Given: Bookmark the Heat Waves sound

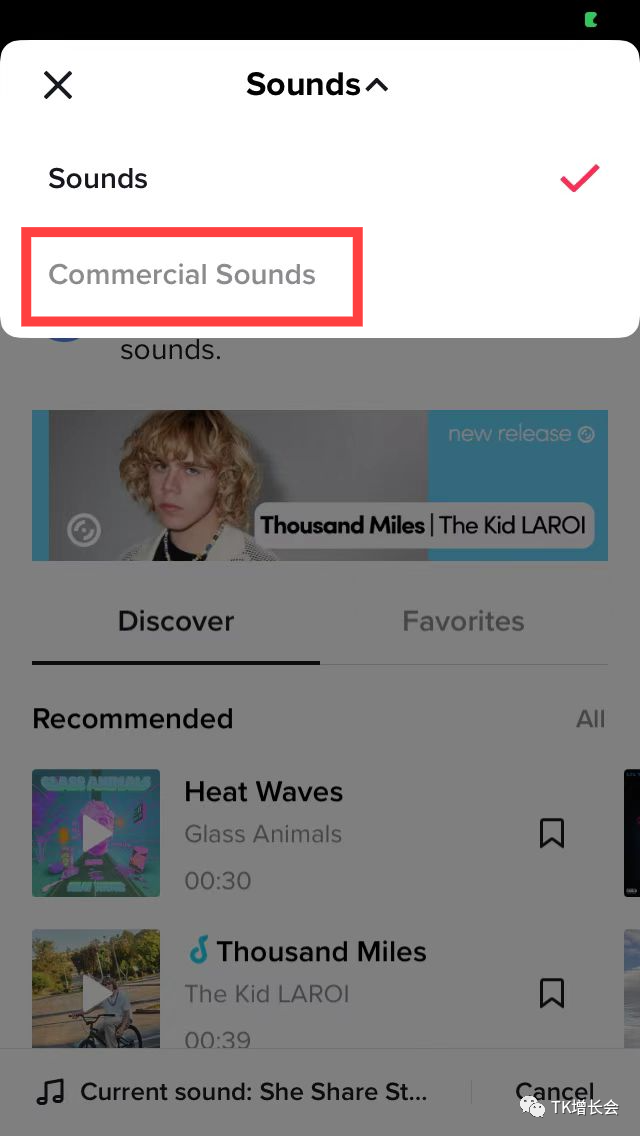Looking at the screenshot, I should click(552, 833).
